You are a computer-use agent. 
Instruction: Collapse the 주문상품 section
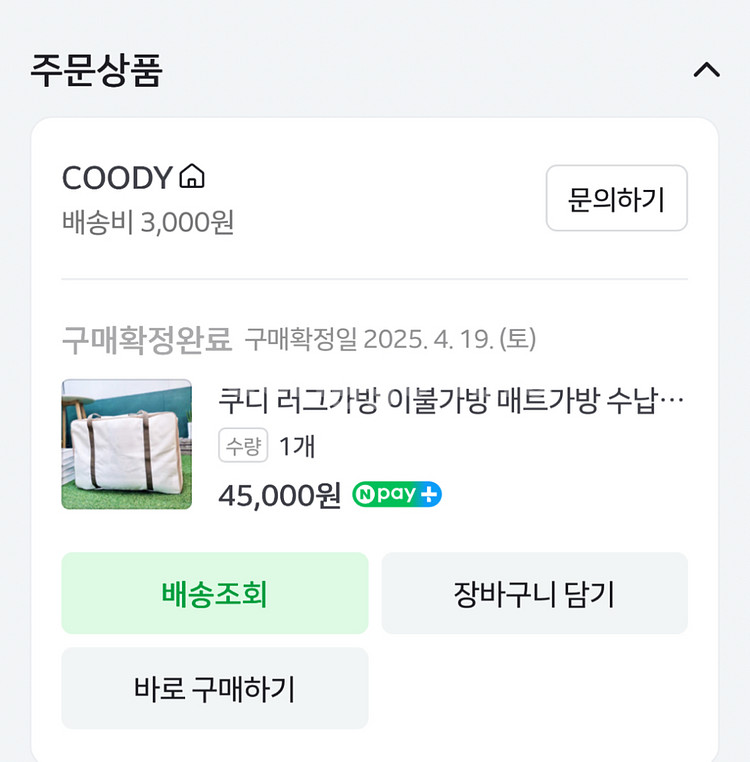pos(706,70)
